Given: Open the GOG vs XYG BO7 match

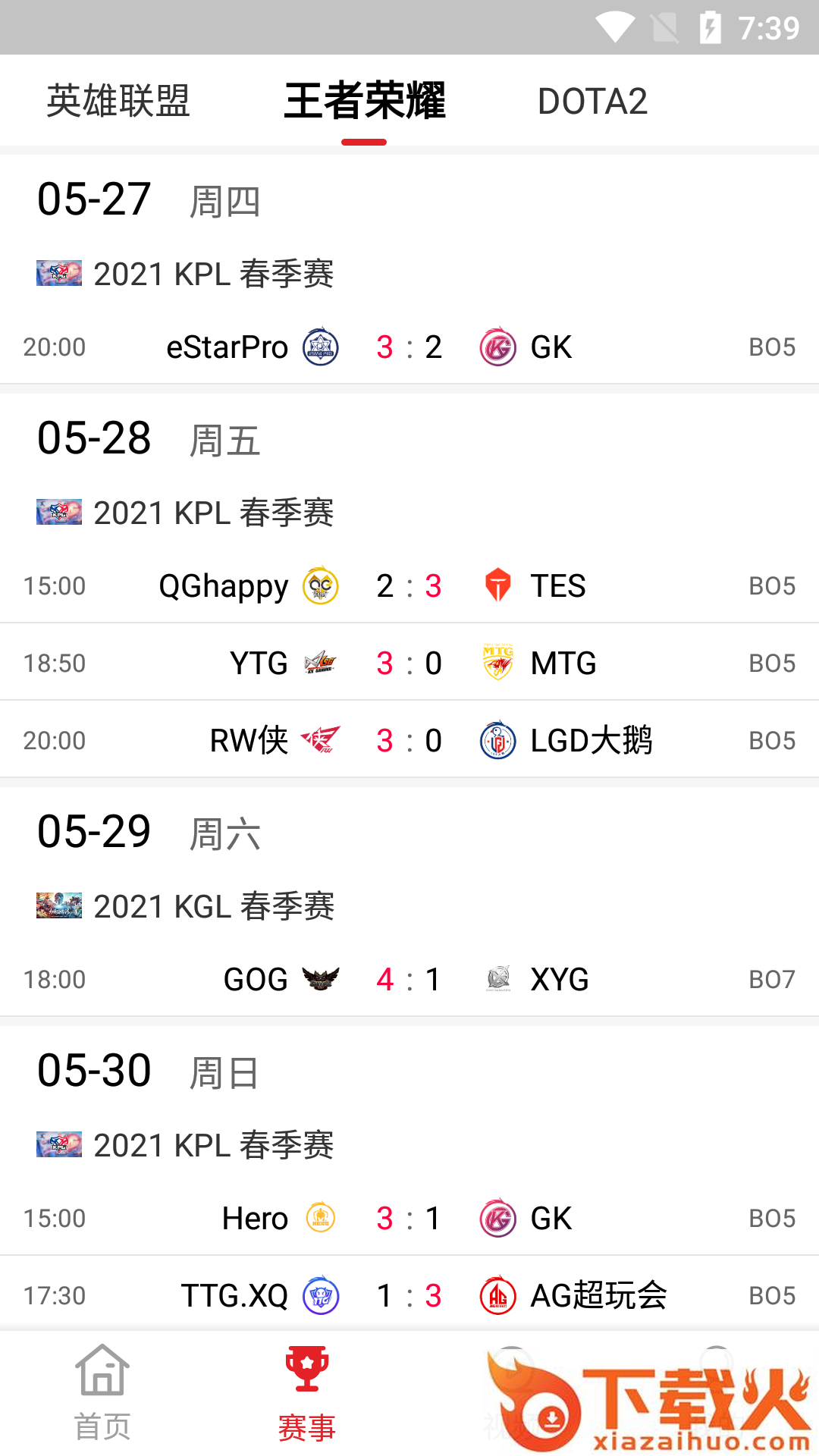Looking at the screenshot, I should [409, 980].
